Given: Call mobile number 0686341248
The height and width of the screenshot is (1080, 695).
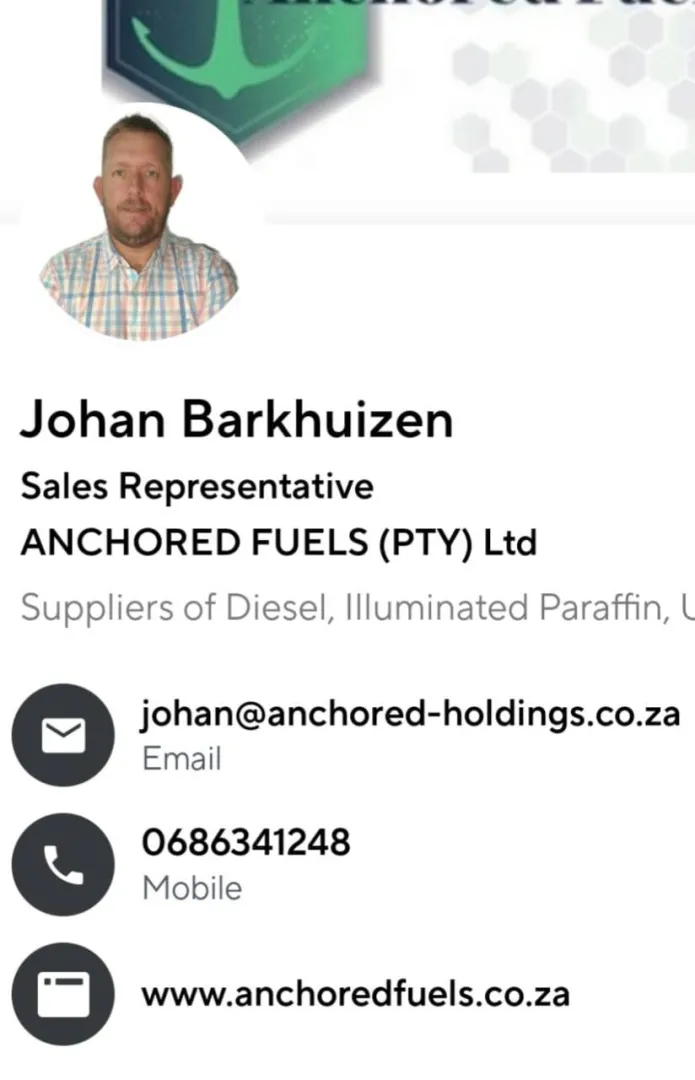Looking at the screenshot, I should pos(246,843).
